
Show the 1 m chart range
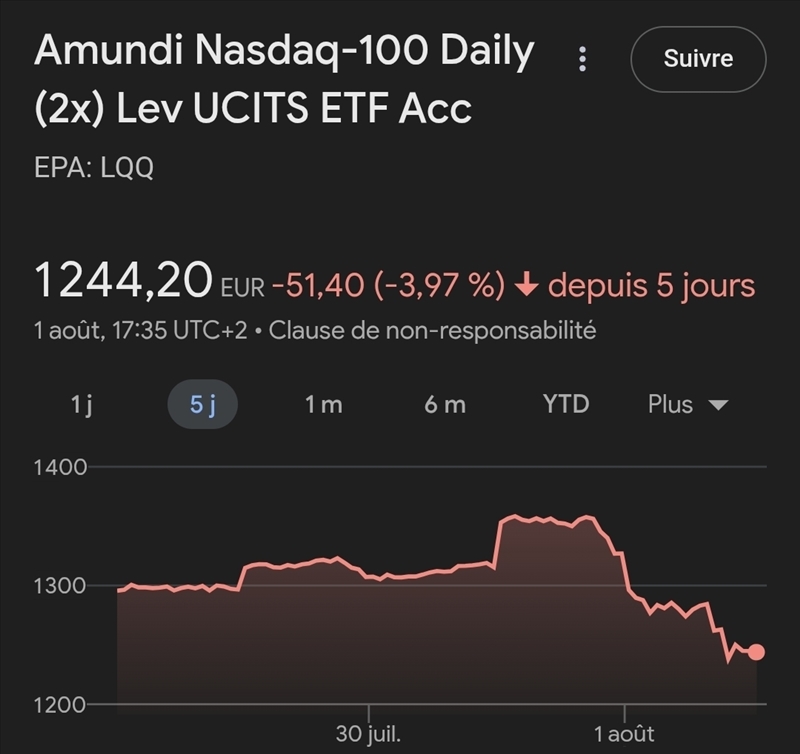[x=323, y=405]
